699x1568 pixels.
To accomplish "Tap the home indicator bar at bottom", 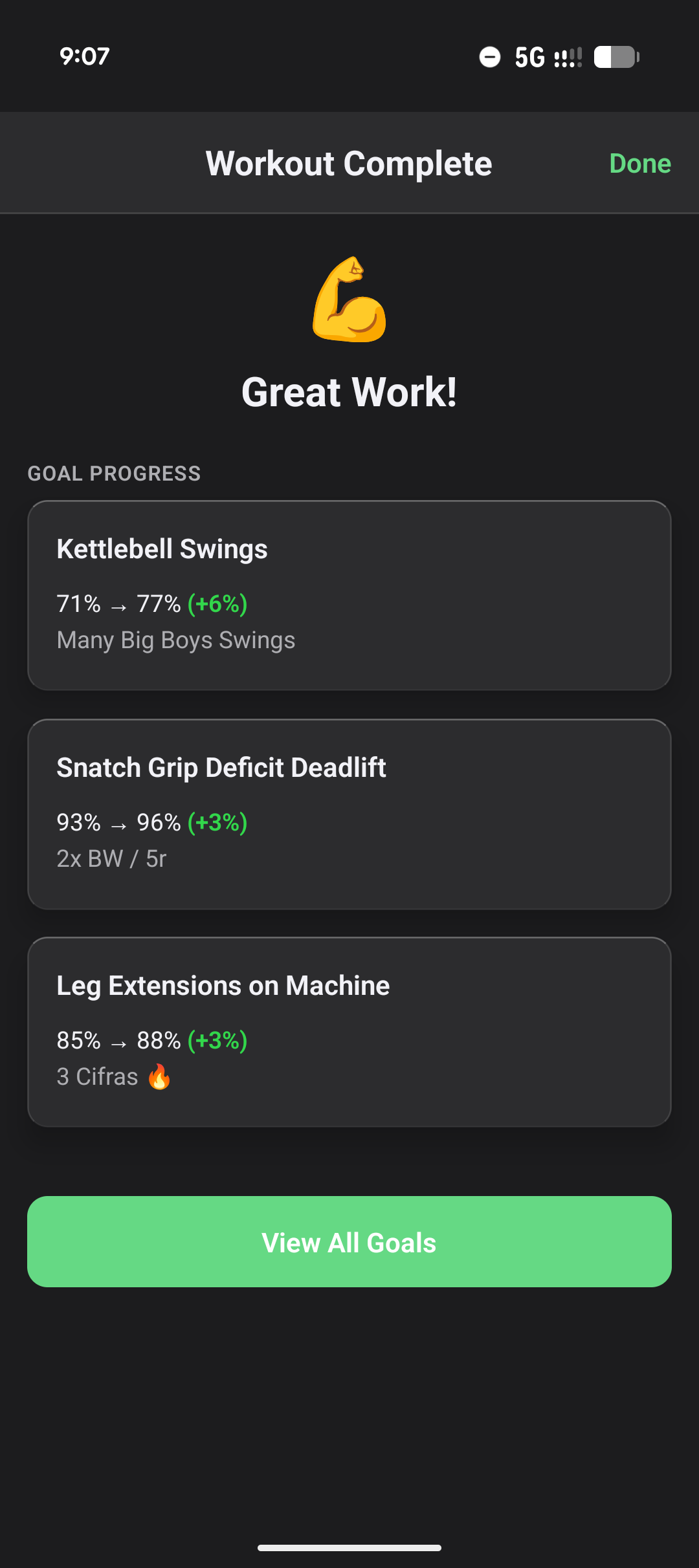I will [349, 1548].
